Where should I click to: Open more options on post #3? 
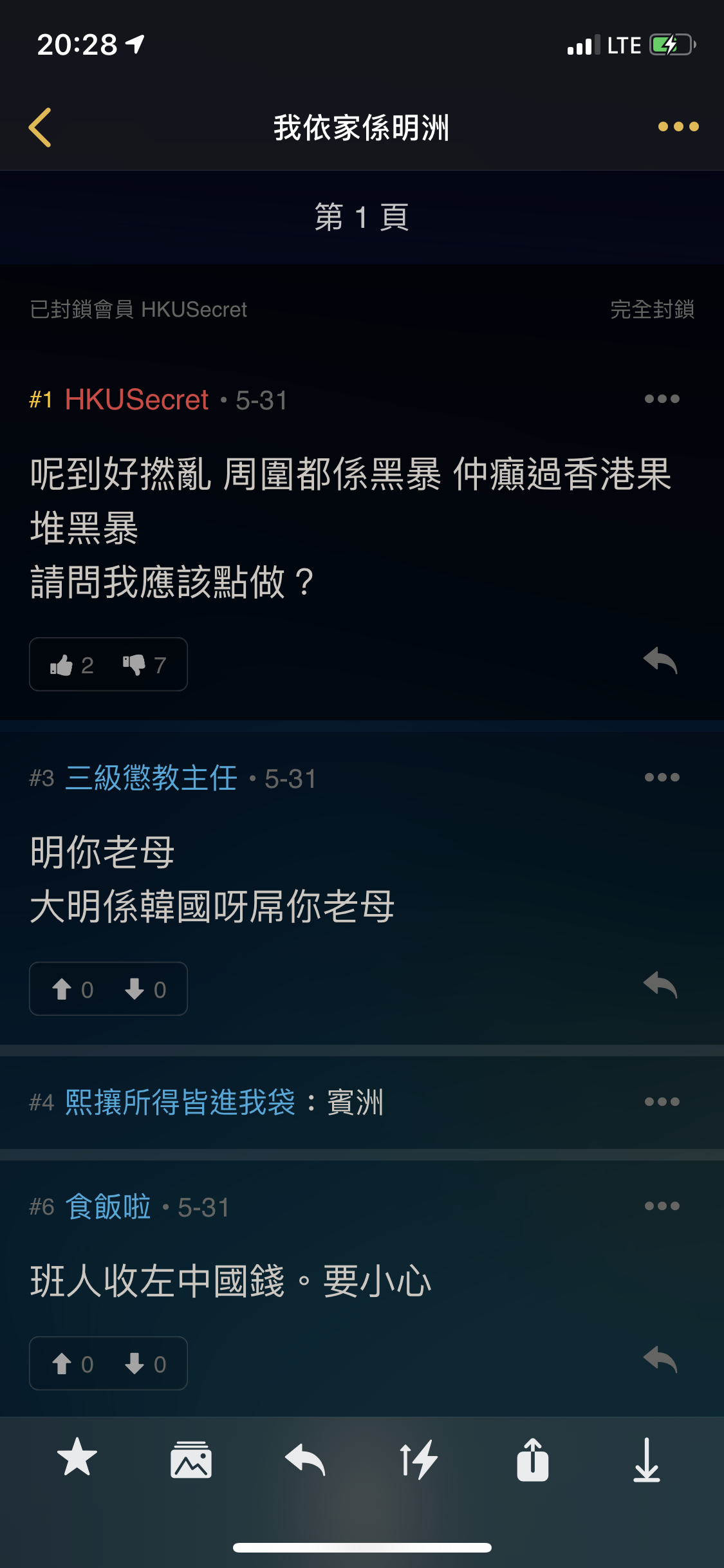[662, 778]
